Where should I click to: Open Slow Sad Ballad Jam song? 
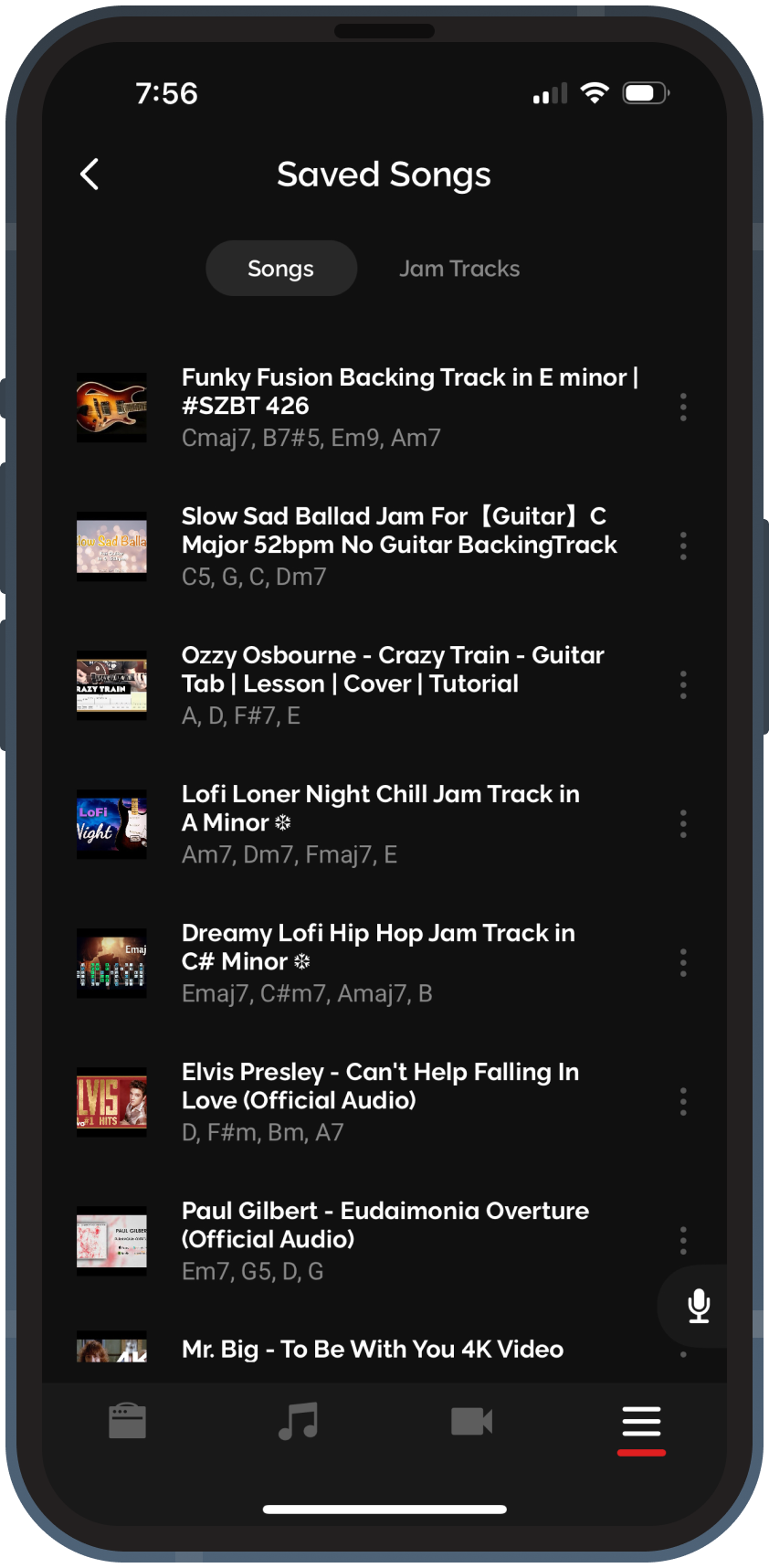point(399,546)
